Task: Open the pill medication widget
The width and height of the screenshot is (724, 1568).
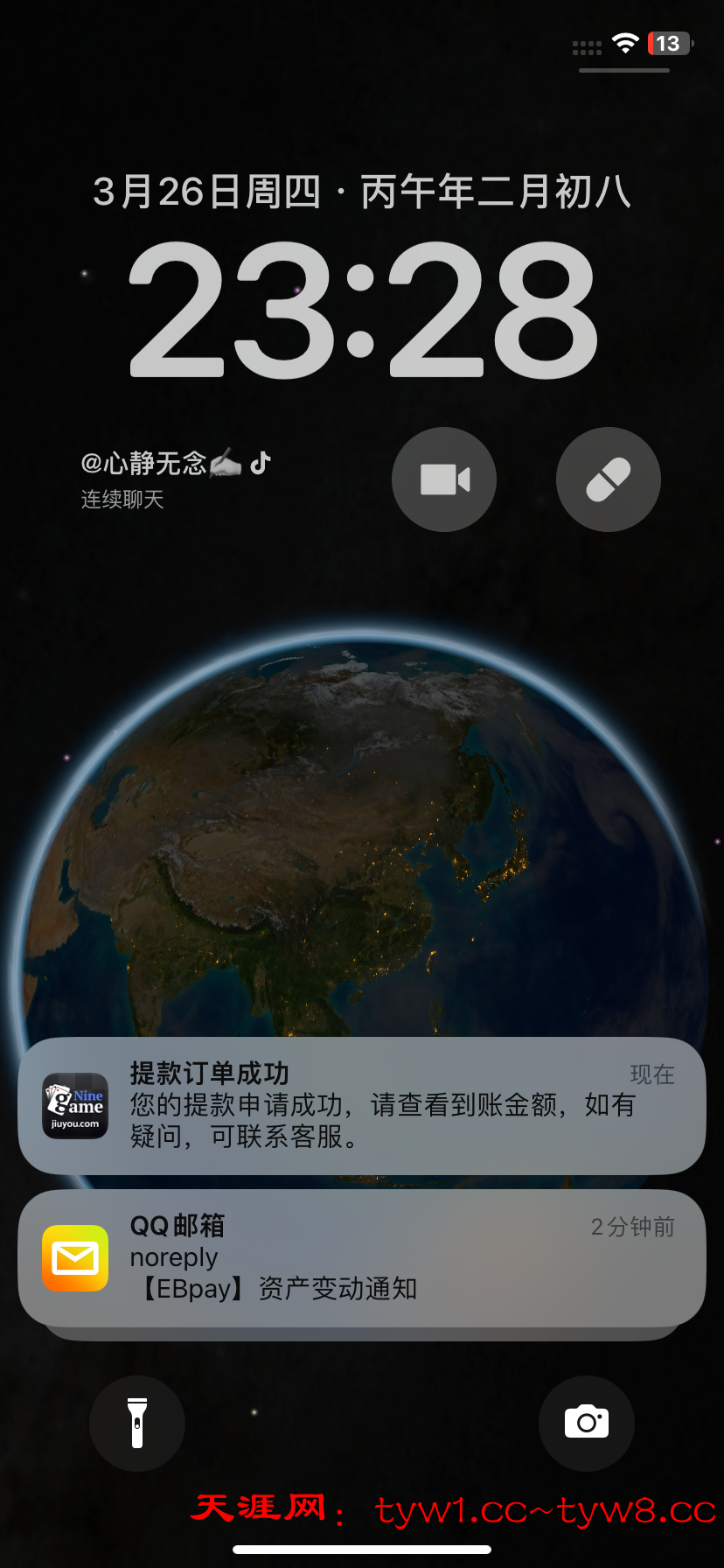Action: pos(608,479)
